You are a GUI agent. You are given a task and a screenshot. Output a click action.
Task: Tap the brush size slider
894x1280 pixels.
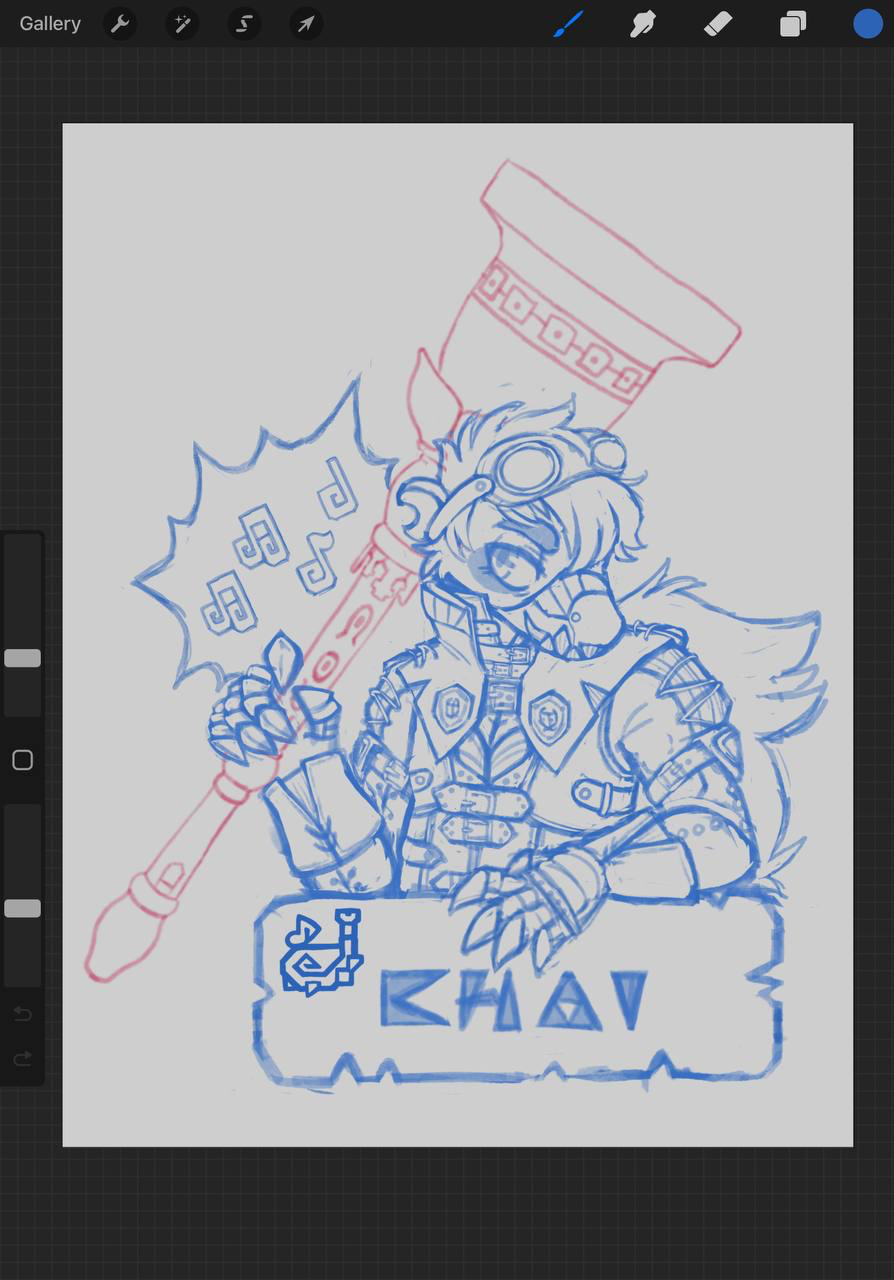pos(22,658)
